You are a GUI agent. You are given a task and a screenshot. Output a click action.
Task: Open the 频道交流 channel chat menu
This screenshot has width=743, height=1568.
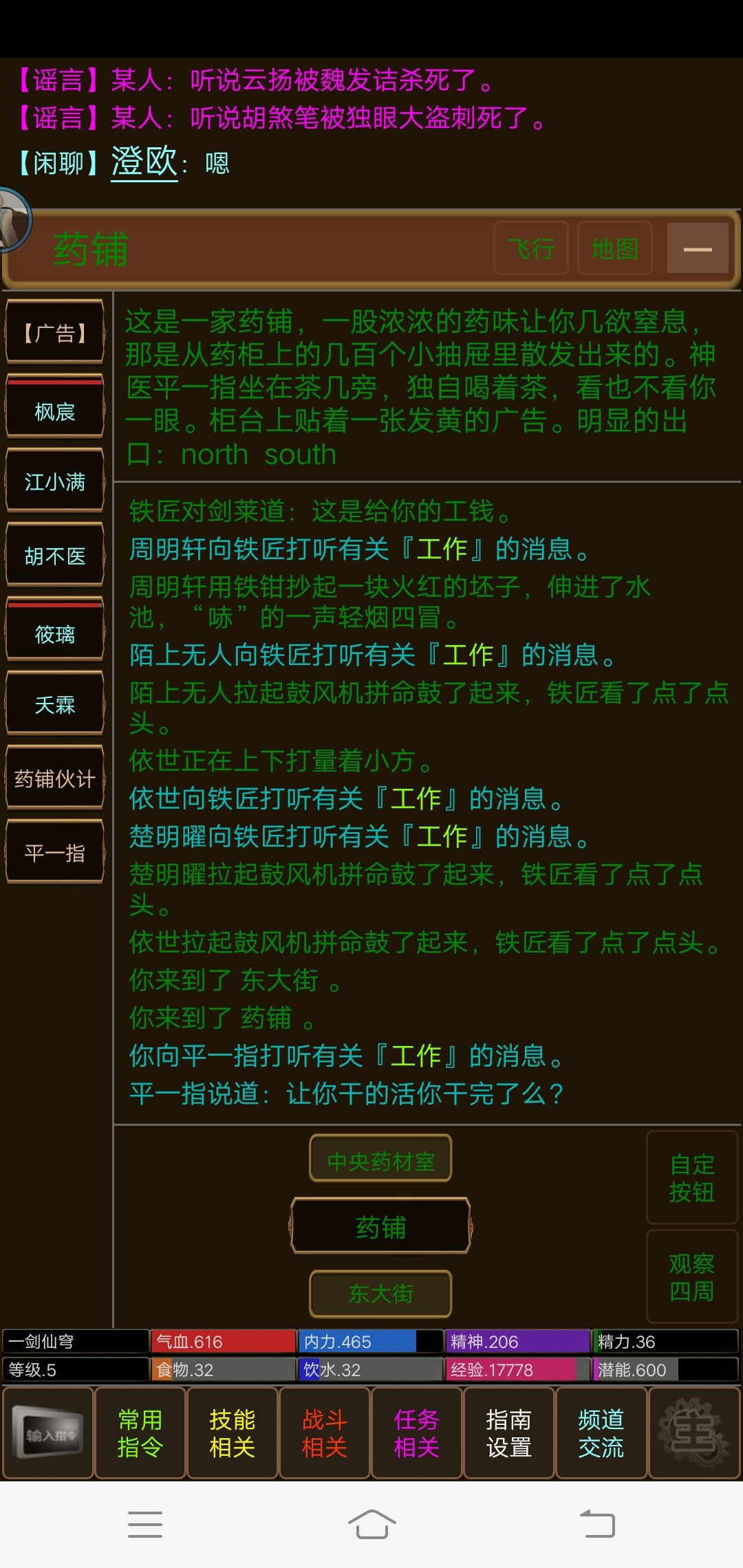coord(602,1433)
